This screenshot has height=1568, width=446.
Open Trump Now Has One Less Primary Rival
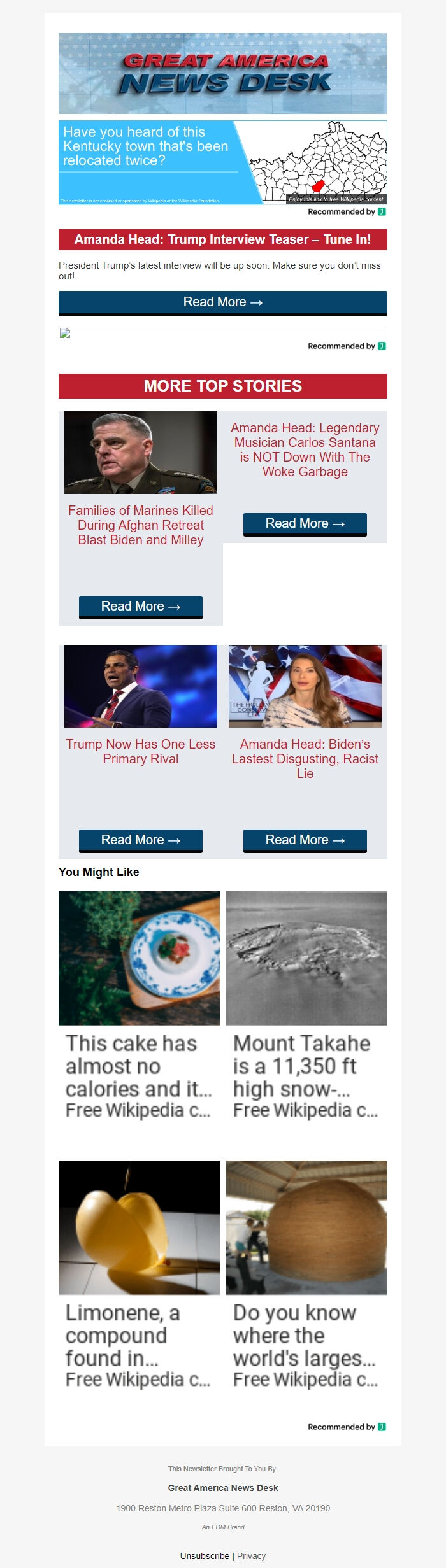(x=140, y=751)
